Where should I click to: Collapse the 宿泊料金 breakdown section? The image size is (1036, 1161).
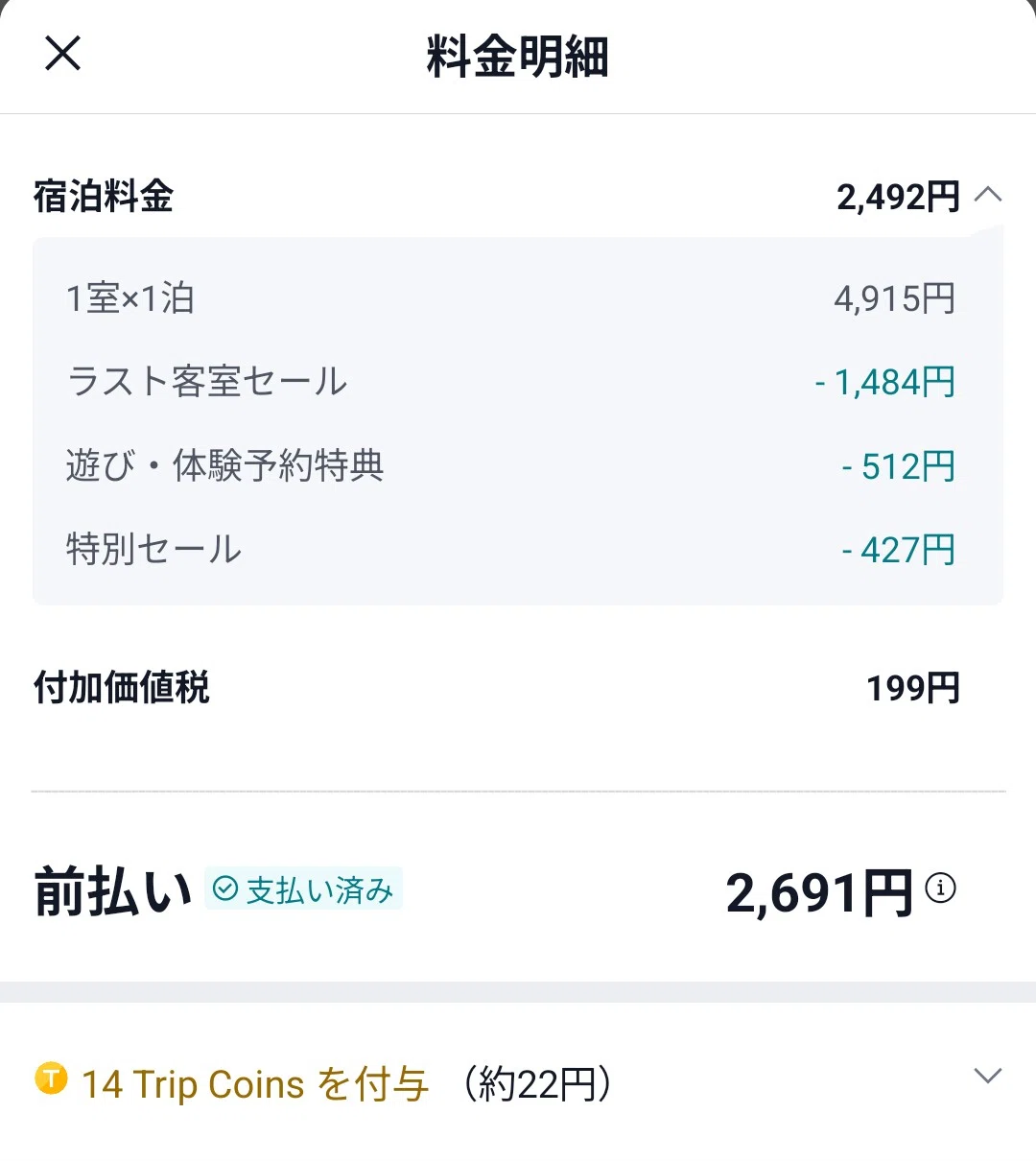click(x=987, y=196)
